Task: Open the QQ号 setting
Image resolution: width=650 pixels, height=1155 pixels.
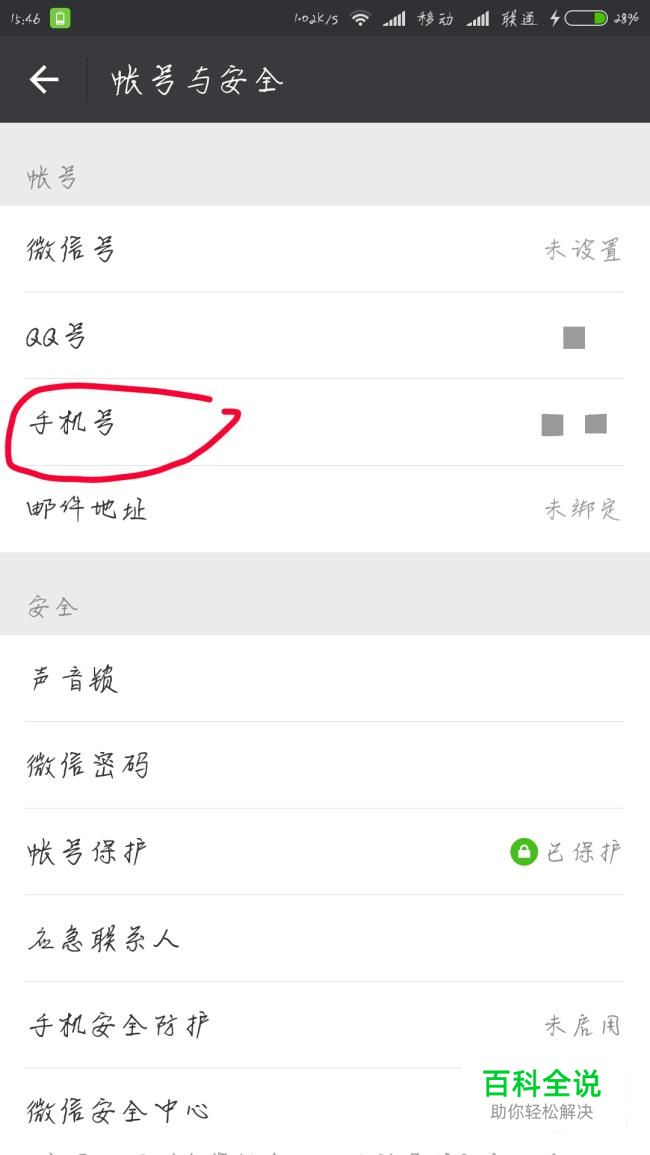Action: point(325,336)
